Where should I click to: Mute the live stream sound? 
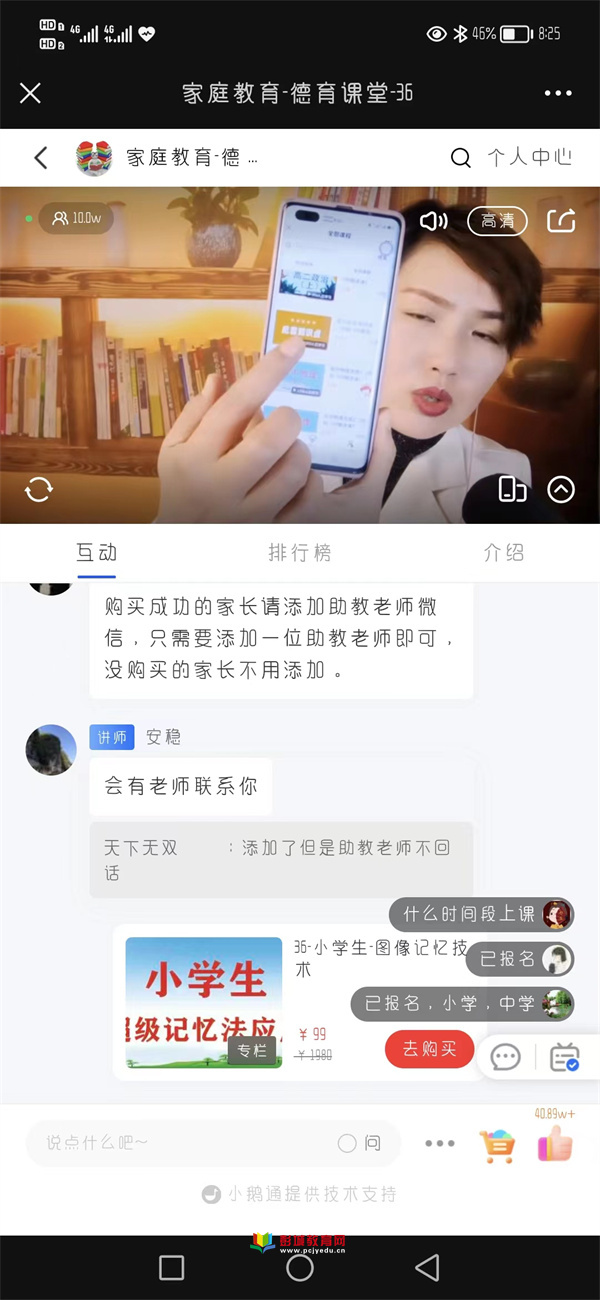pos(433,220)
